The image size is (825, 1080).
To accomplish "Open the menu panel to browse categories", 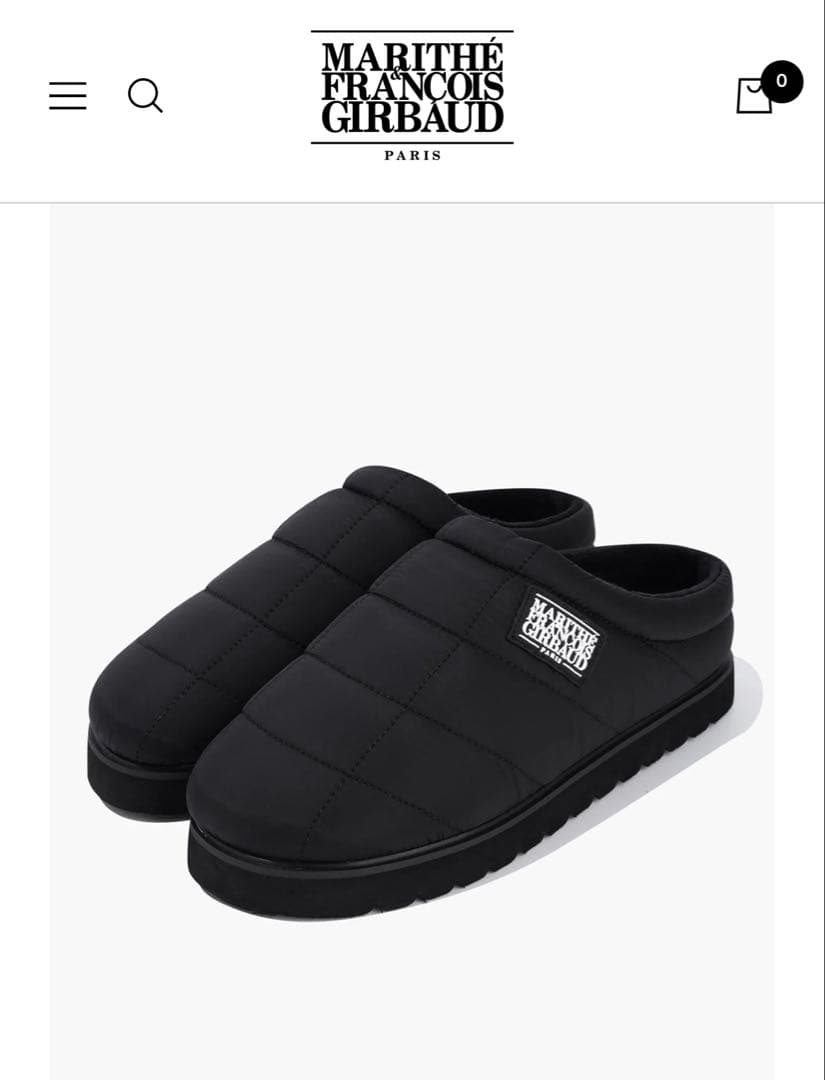I will tap(67, 95).
